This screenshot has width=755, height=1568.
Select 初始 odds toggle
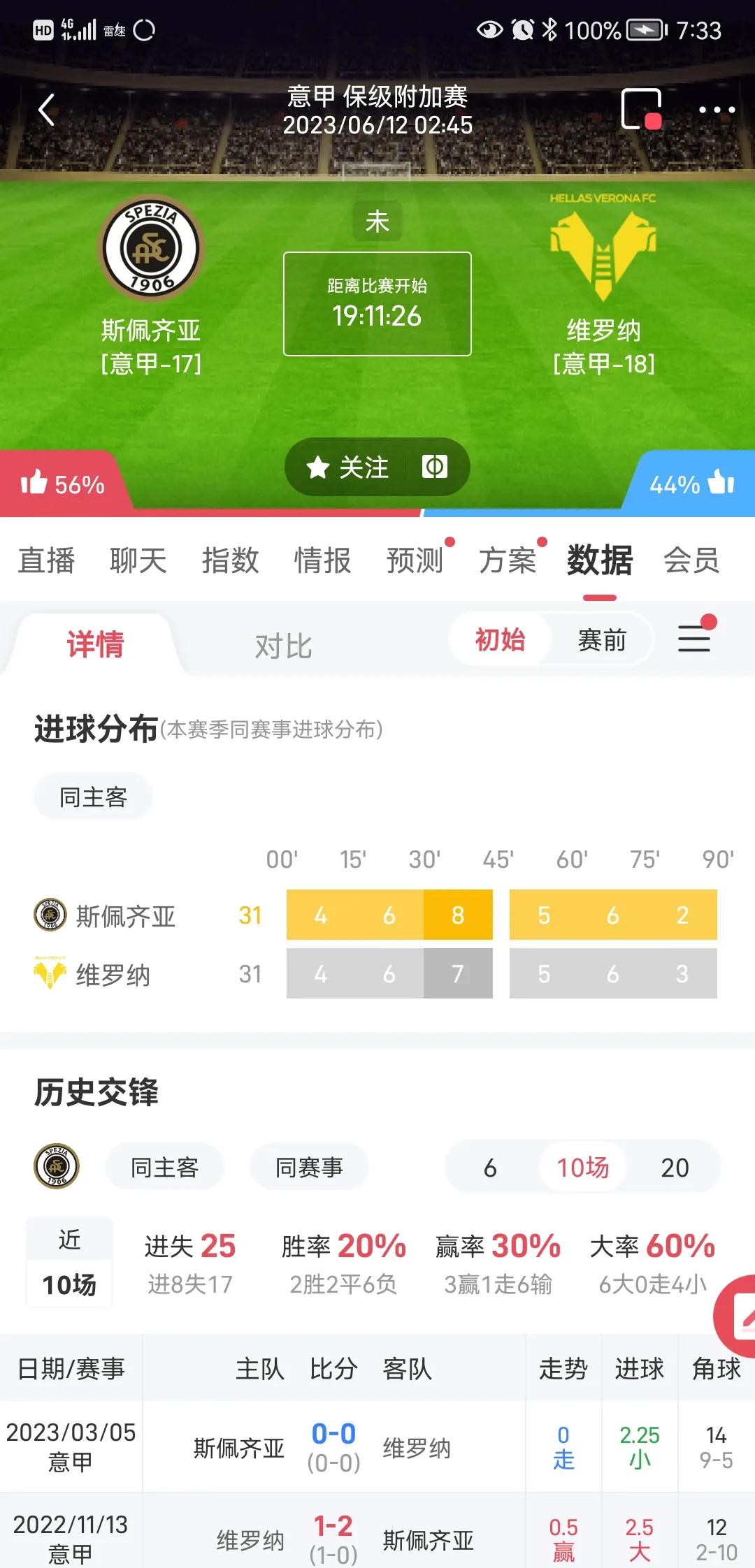500,638
